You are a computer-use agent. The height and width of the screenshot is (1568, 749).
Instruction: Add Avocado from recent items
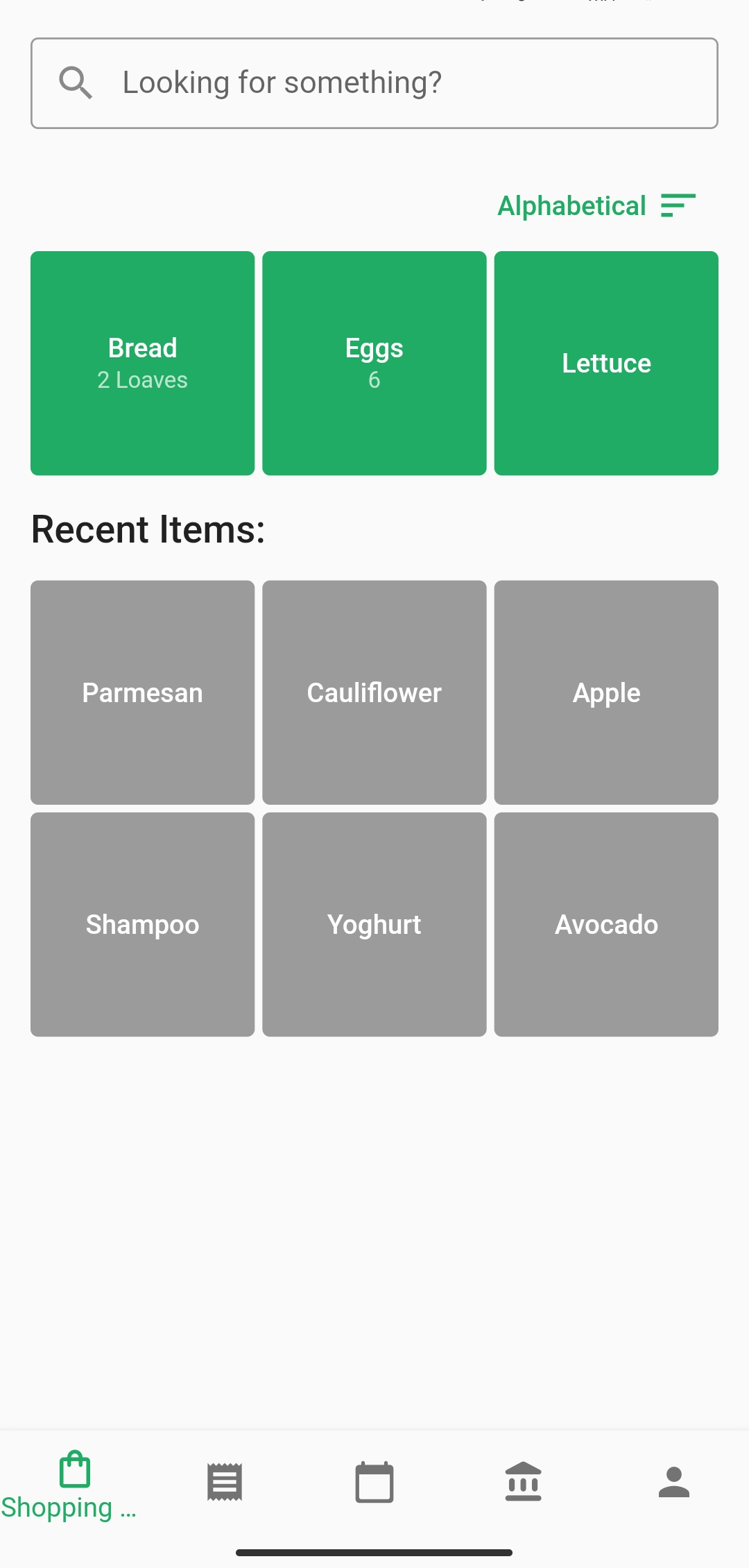tap(606, 924)
